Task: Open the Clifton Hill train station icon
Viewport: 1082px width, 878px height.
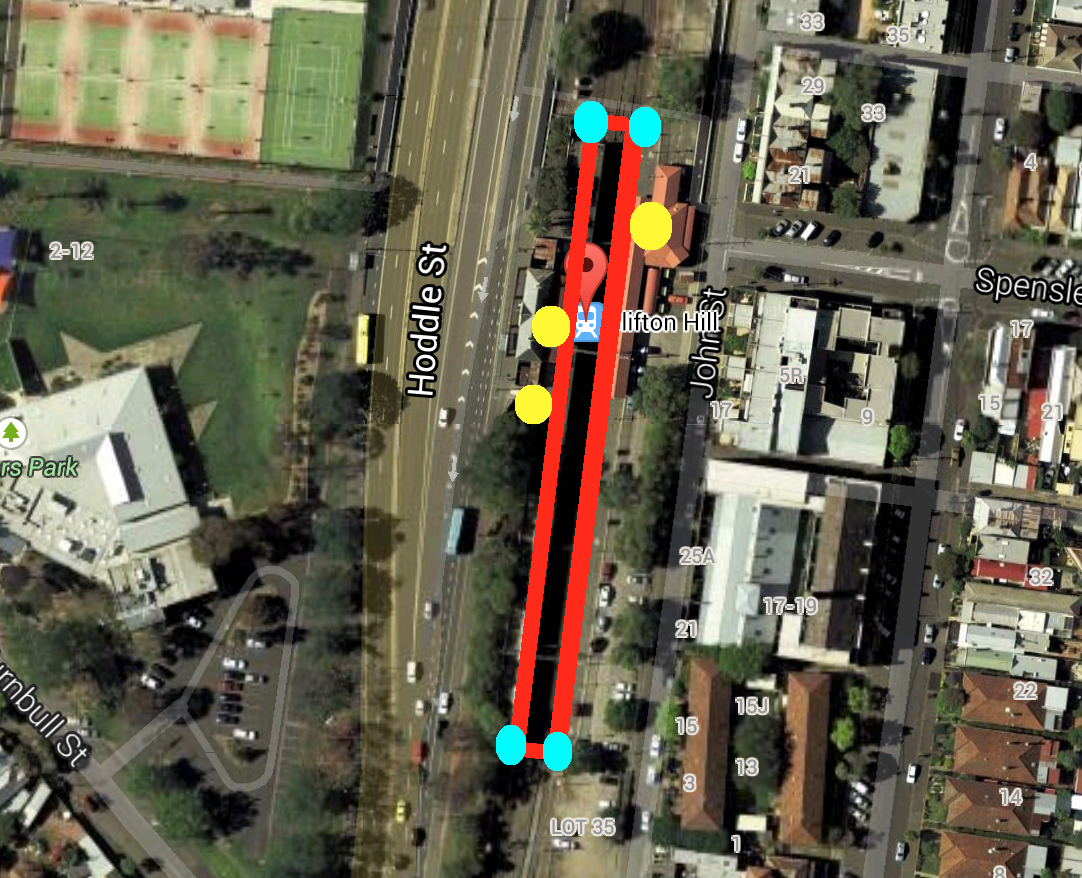Action: pos(586,325)
